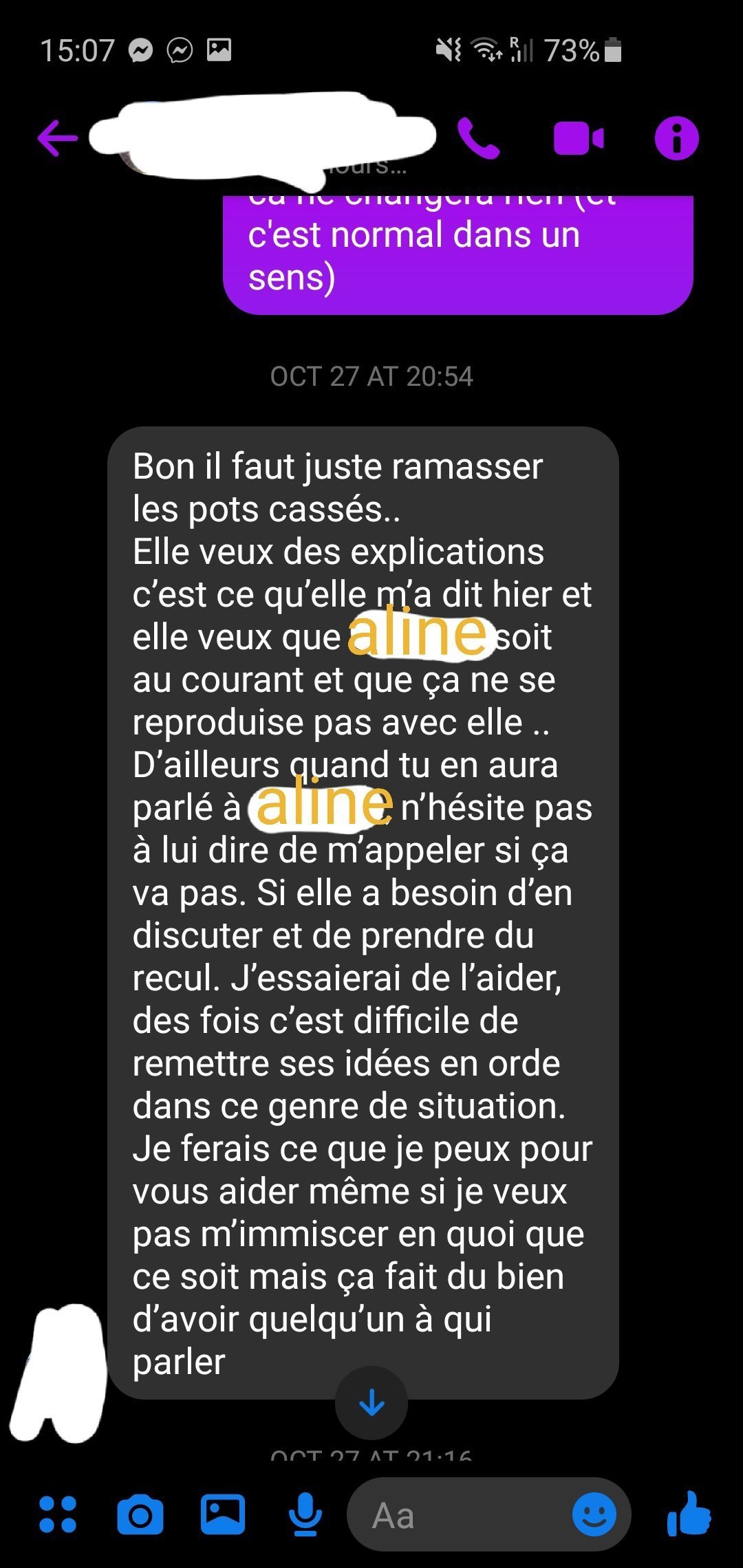Start a voice call
The image size is (743, 1568).
tap(478, 138)
